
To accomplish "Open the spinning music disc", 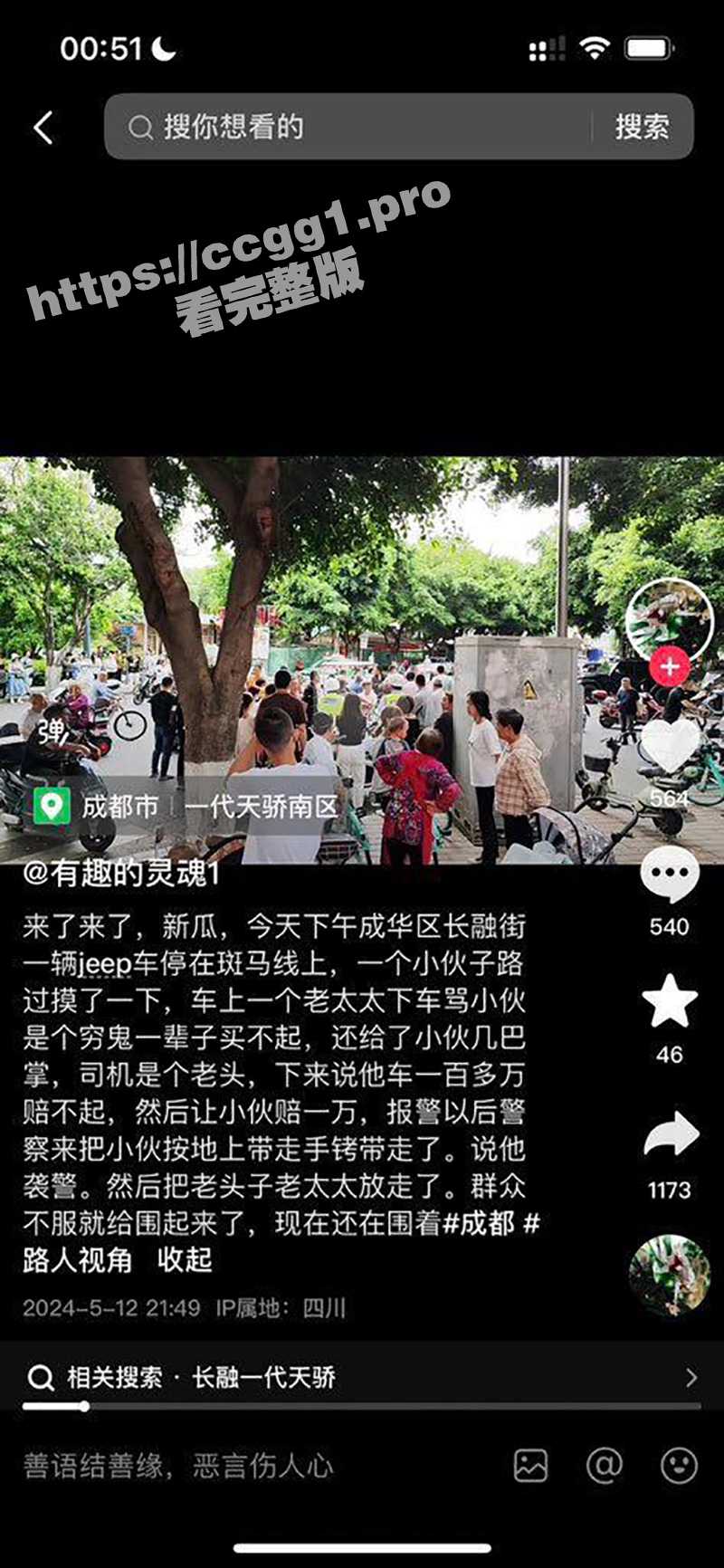I will (x=669, y=1274).
